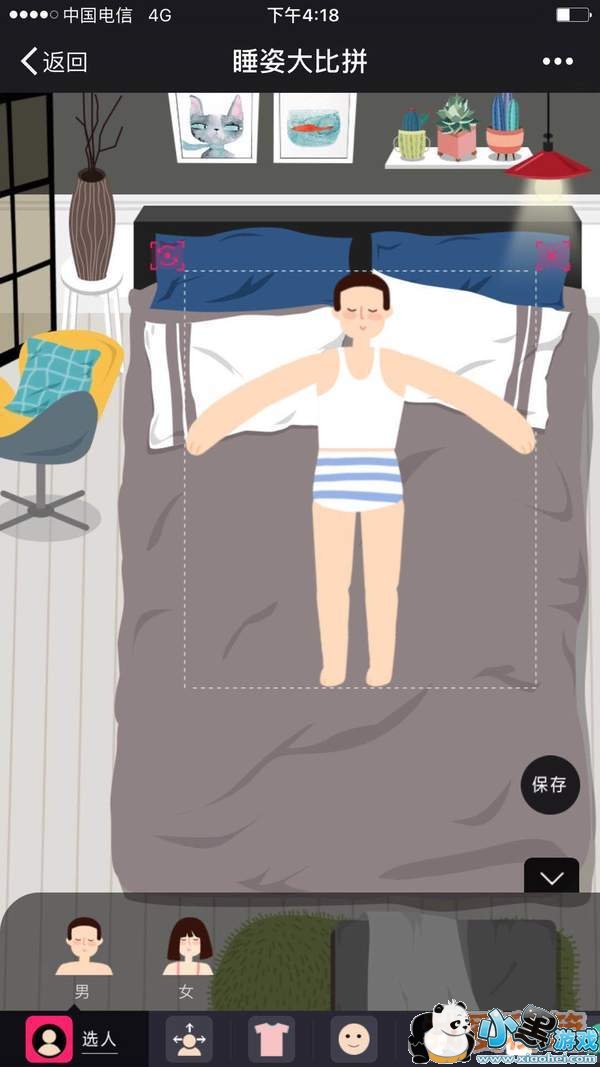
Task: Tap the top-right selection box handle
Action: [x=552, y=256]
